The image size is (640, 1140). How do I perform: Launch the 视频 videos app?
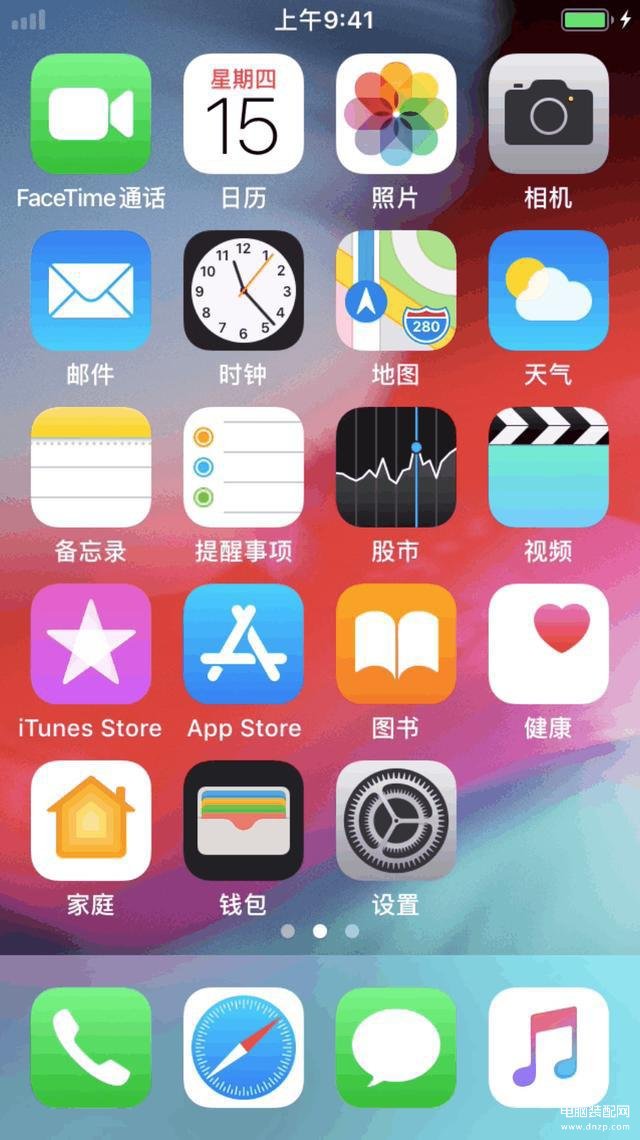[x=548, y=467]
